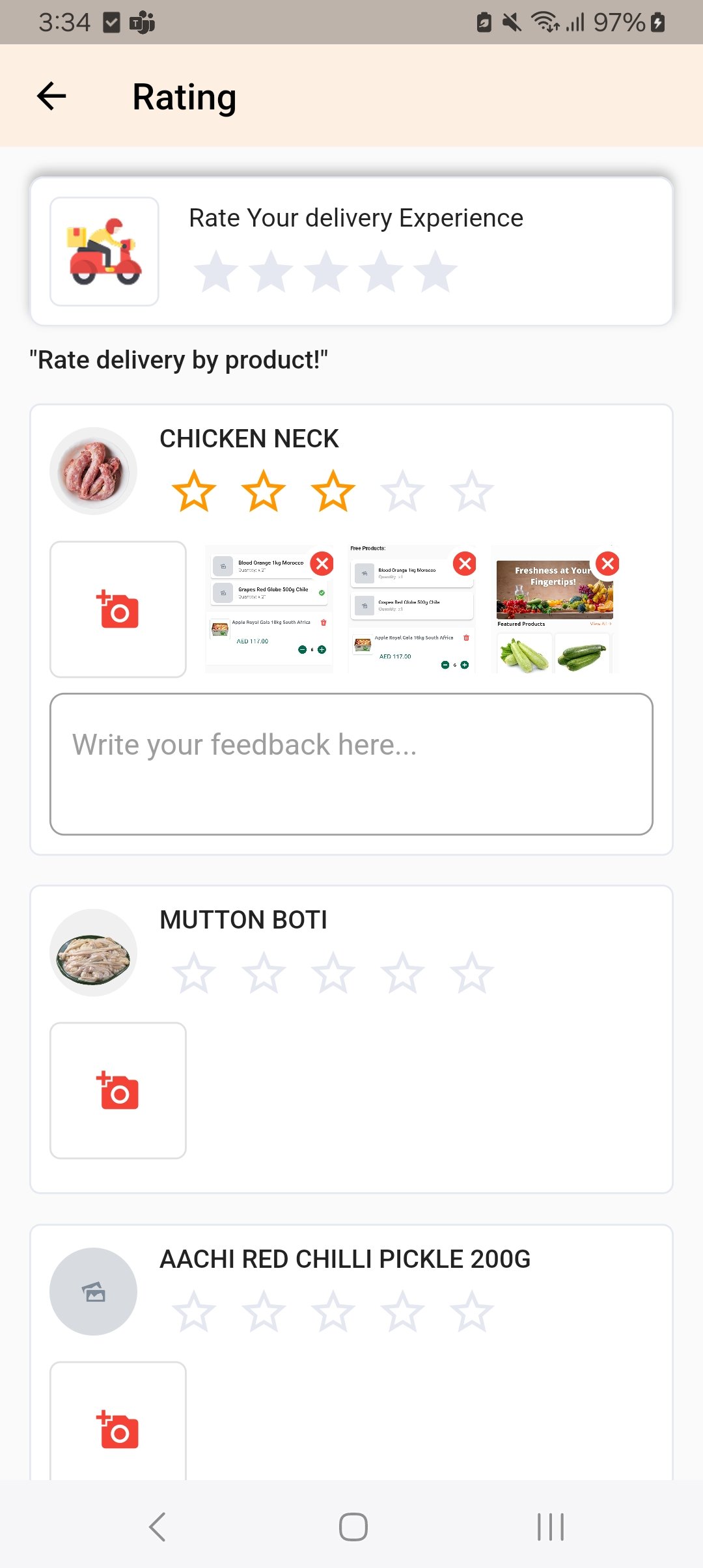Image resolution: width=703 pixels, height=1568 pixels.
Task: Rate Mutton Boti three stars
Action: click(x=333, y=973)
